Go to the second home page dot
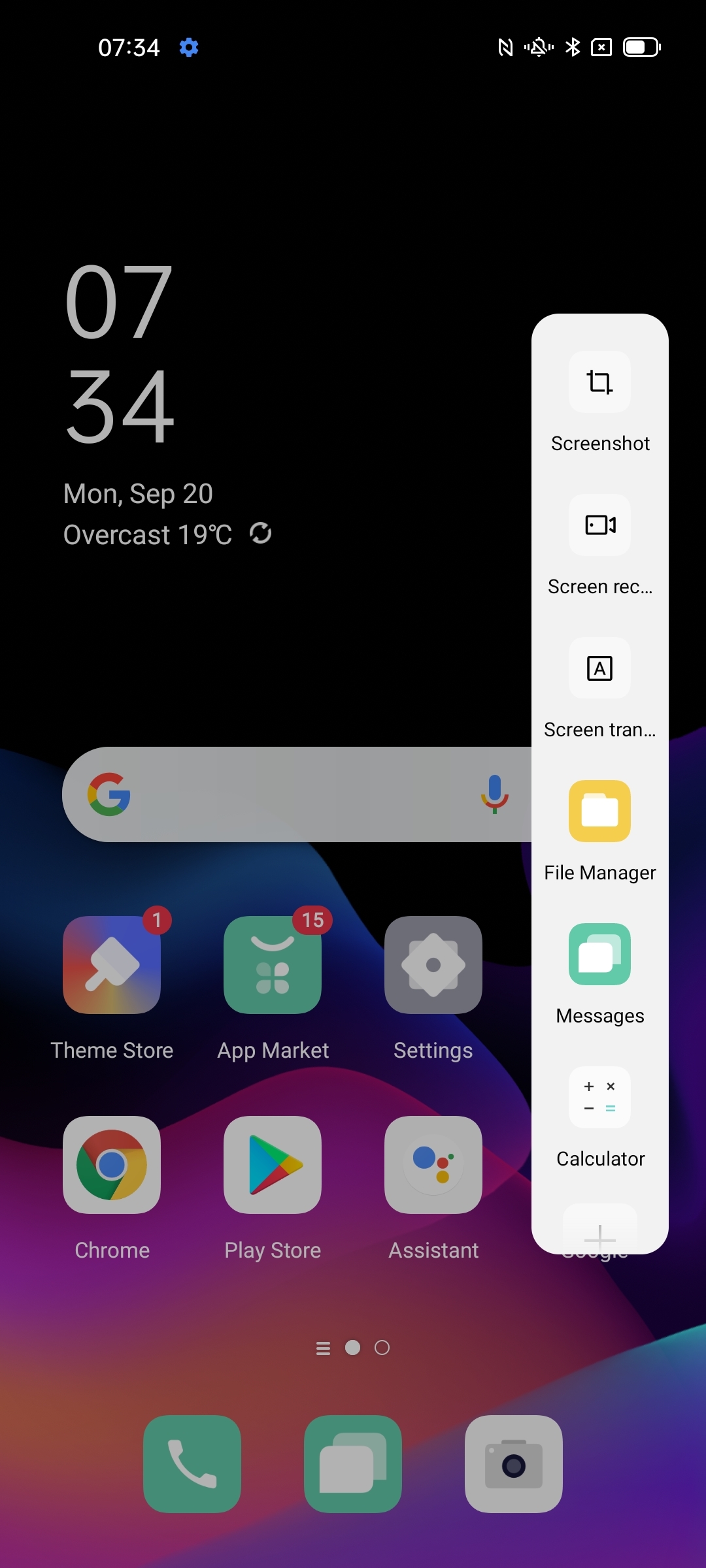This screenshot has height=1568, width=706. (x=382, y=1348)
